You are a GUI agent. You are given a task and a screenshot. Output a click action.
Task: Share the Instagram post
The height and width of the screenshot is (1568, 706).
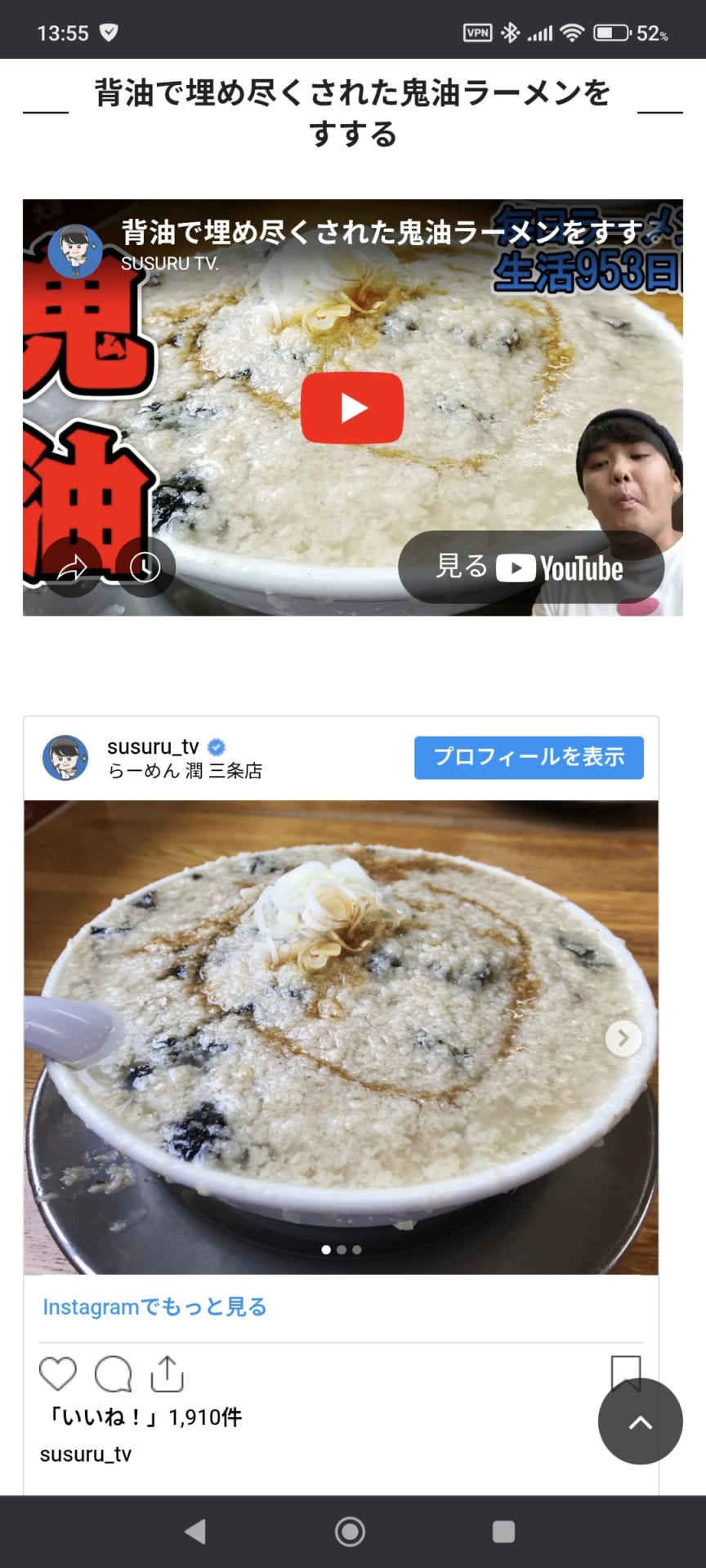click(168, 1374)
